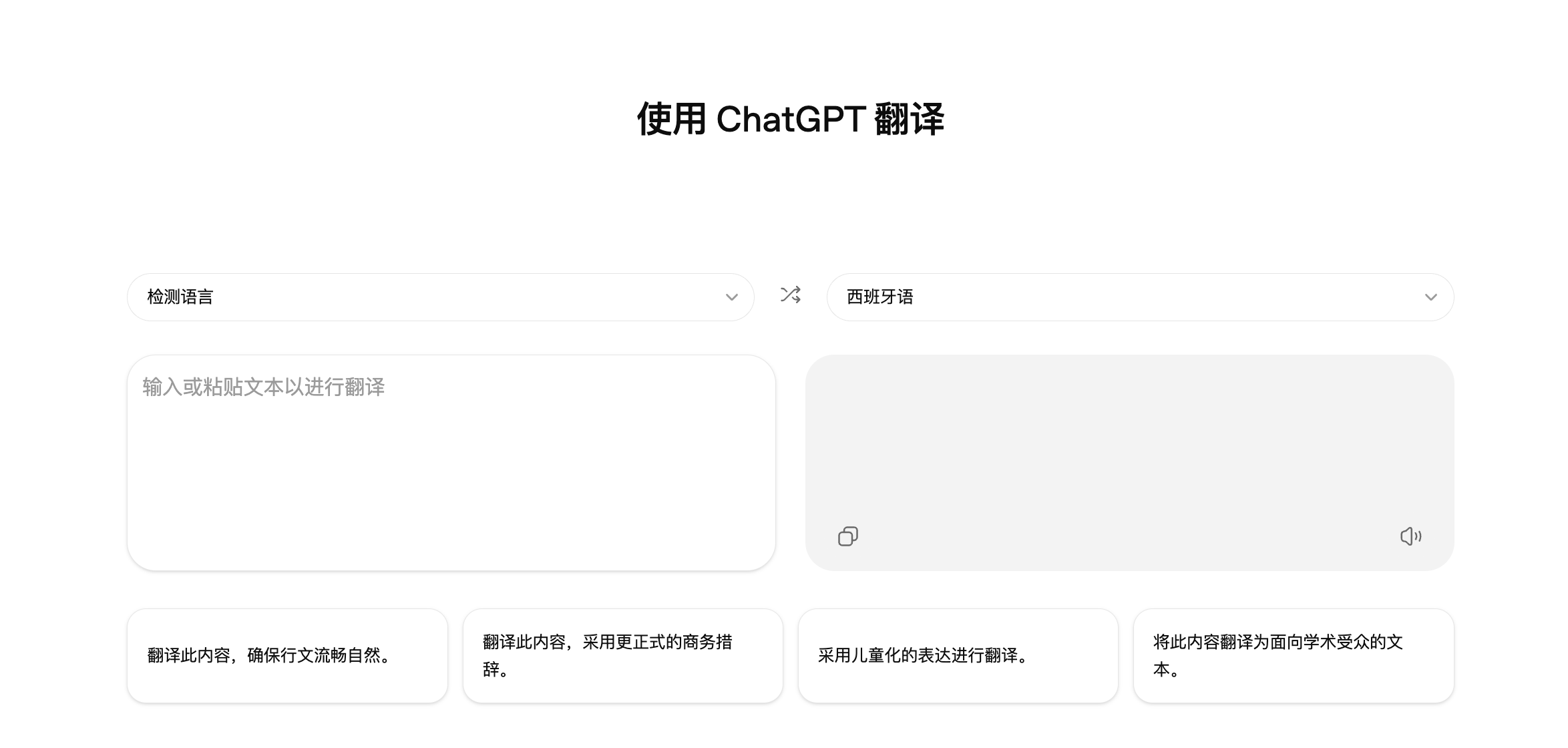Viewport: 1568px width, 748px height.
Task: Focus the 输入或粘贴文本以进行翻译 text box
Action: coord(451,462)
